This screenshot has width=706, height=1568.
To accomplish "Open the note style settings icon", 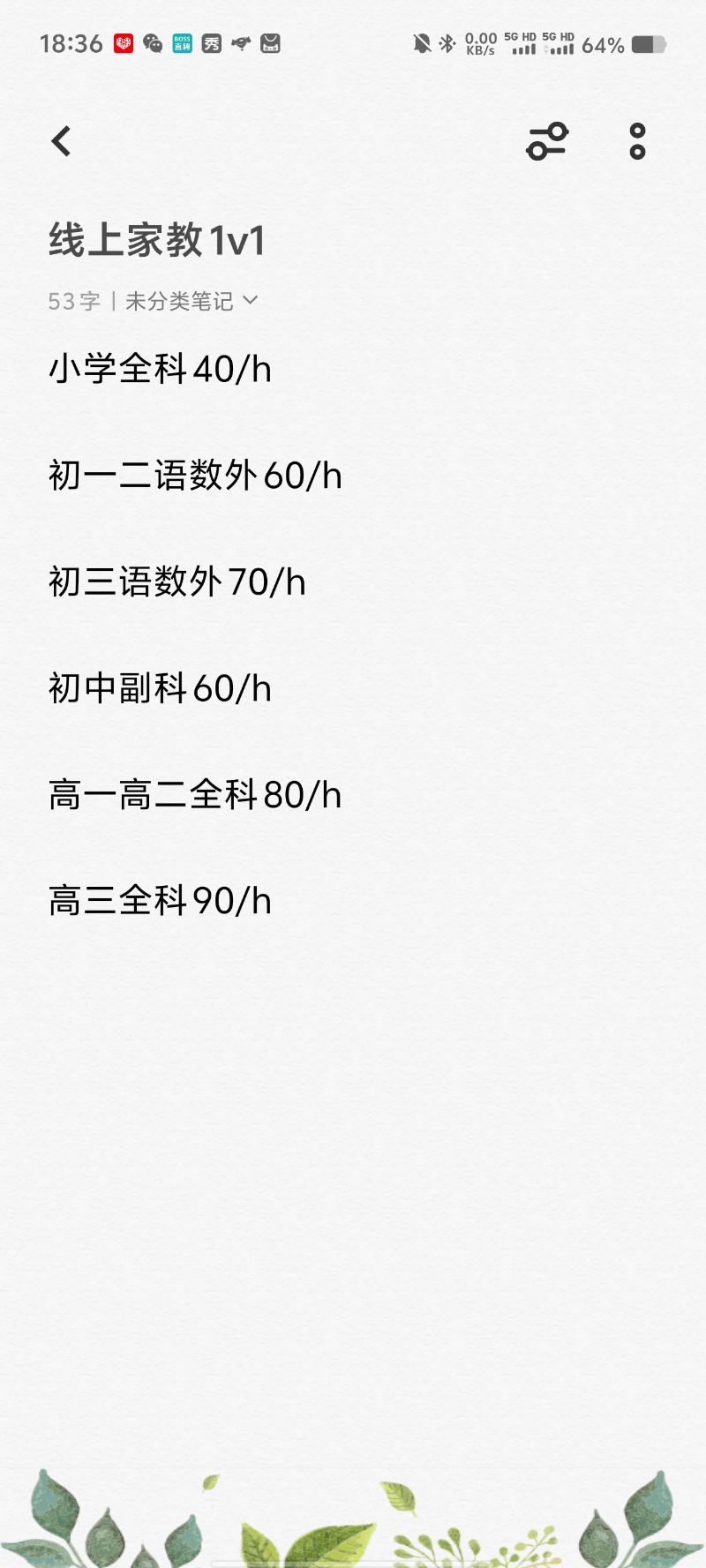I will click(547, 141).
